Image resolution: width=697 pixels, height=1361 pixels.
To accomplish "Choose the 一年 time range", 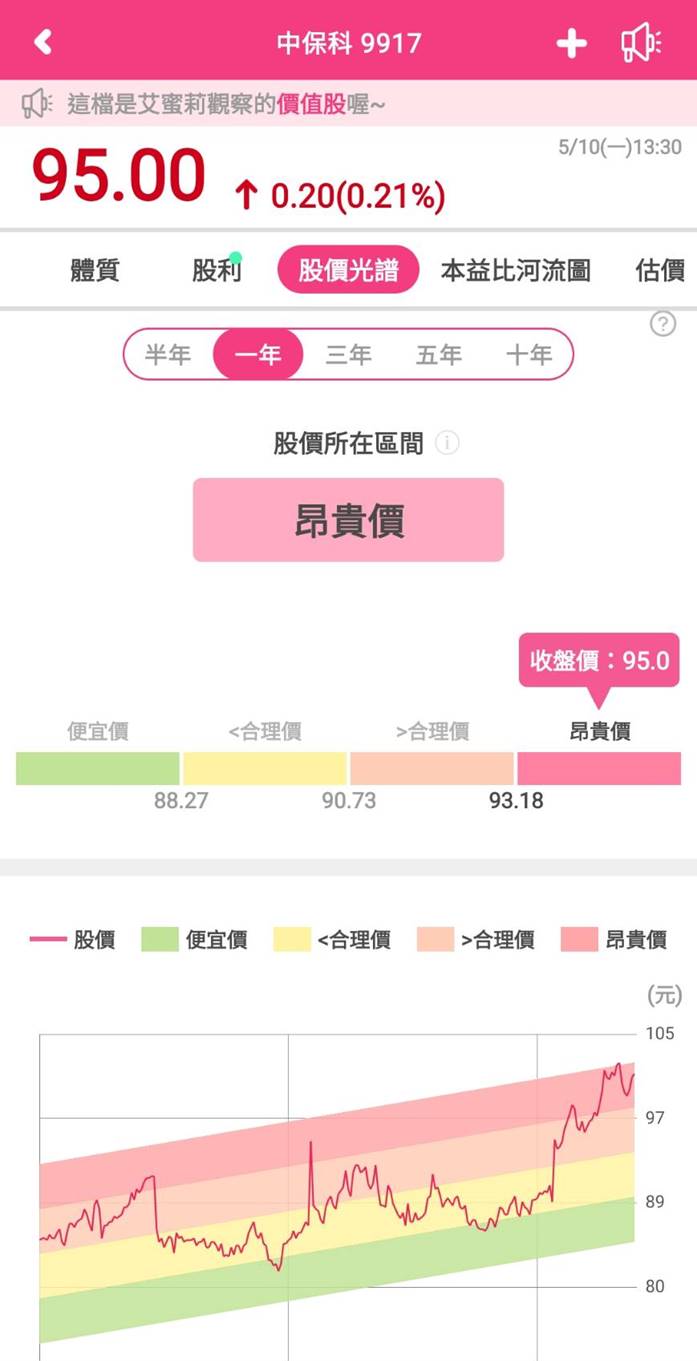I will tap(258, 354).
